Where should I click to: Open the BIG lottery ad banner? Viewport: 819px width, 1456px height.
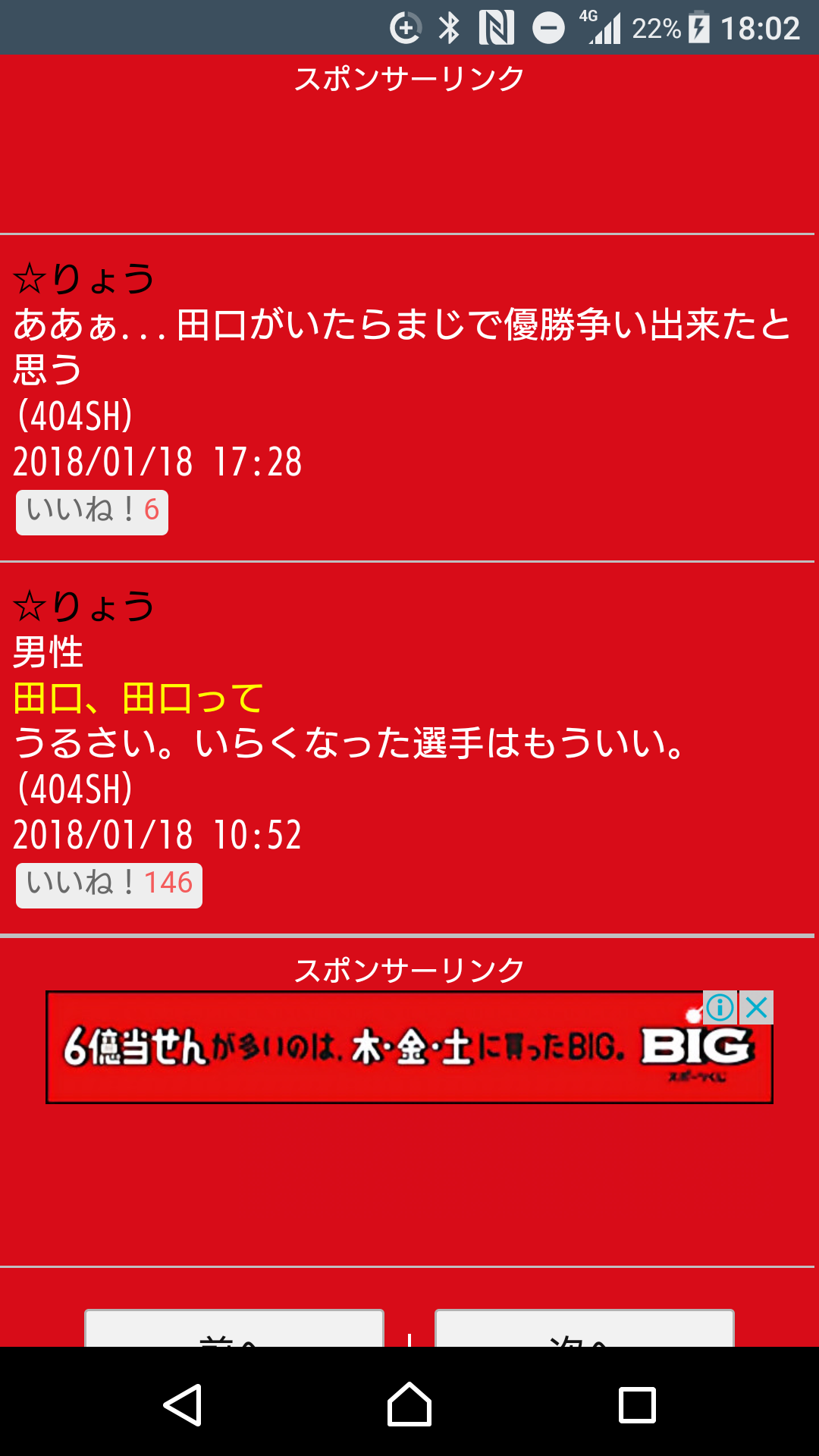409,1047
